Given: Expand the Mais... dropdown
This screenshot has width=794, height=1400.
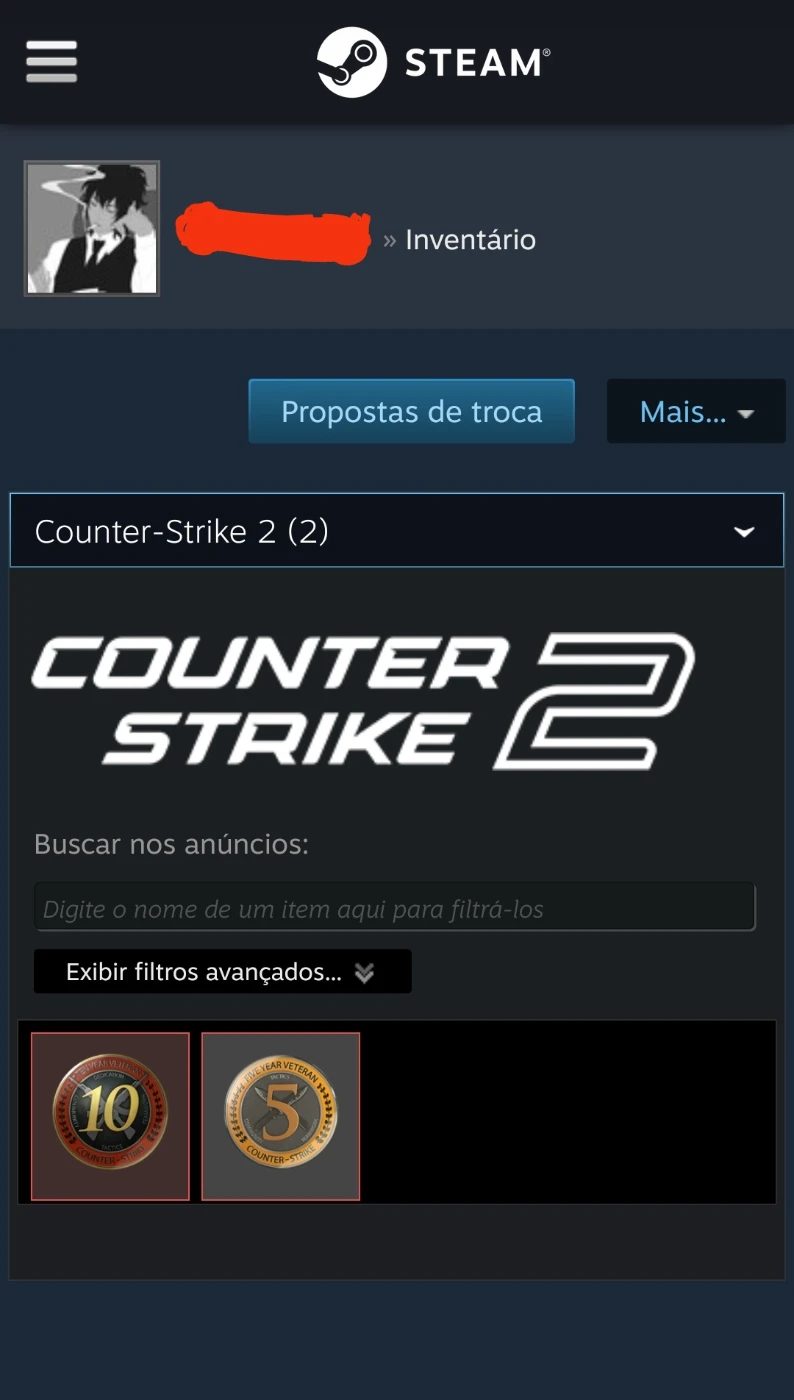Looking at the screenshot, I should [x=696, y=411].
